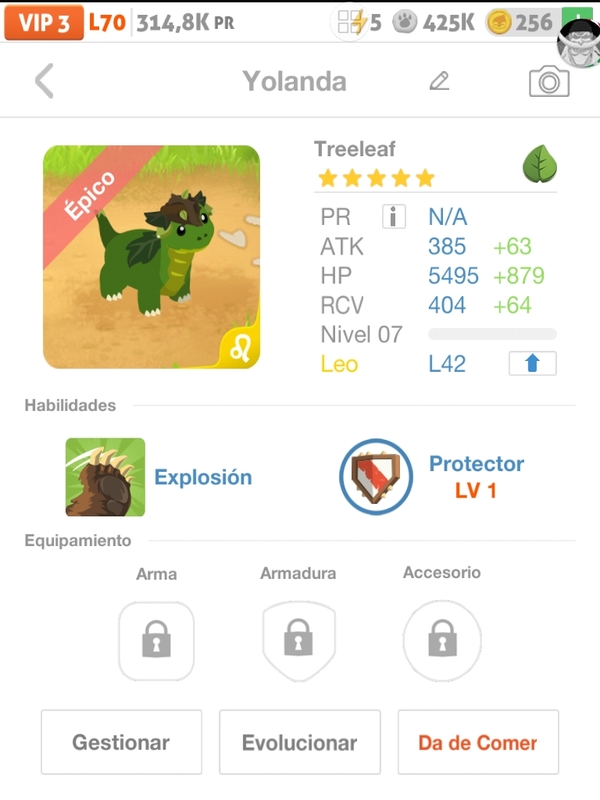The image size is (600, 800).
Task: Go back using the header arrow
Action: pos(44,81)
